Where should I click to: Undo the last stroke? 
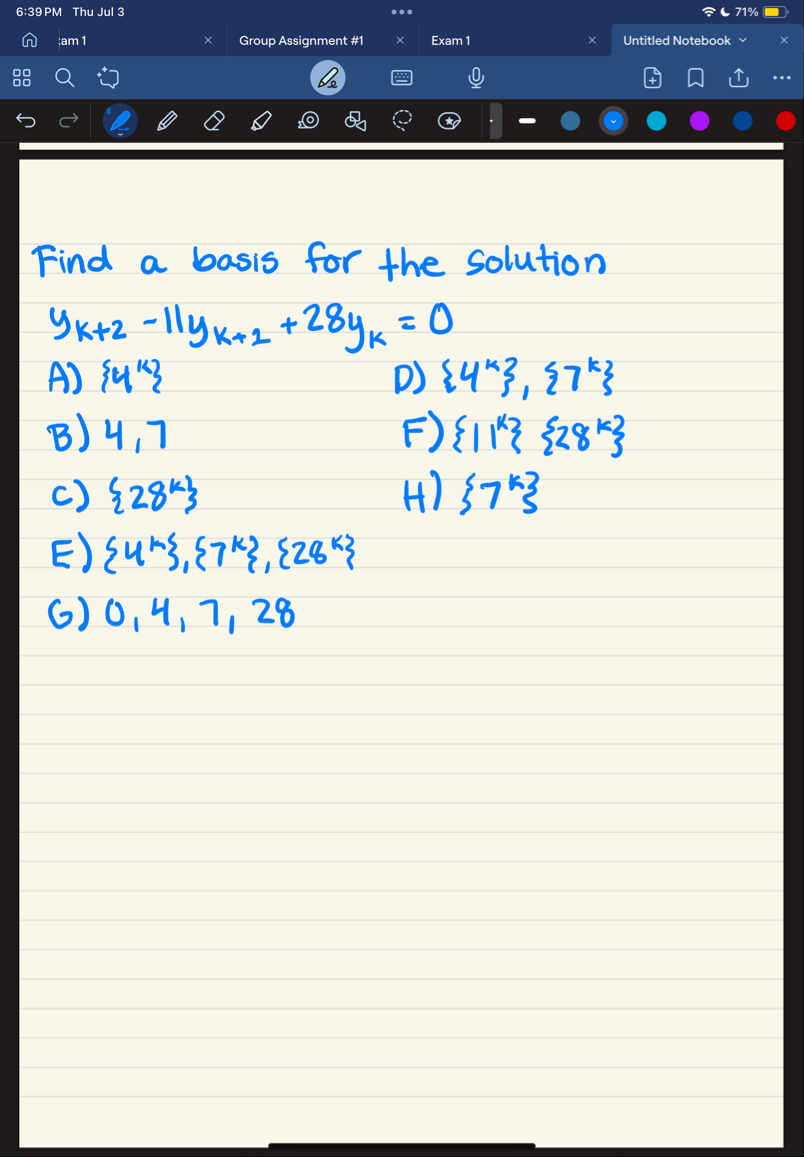click(x=27, y=121)
